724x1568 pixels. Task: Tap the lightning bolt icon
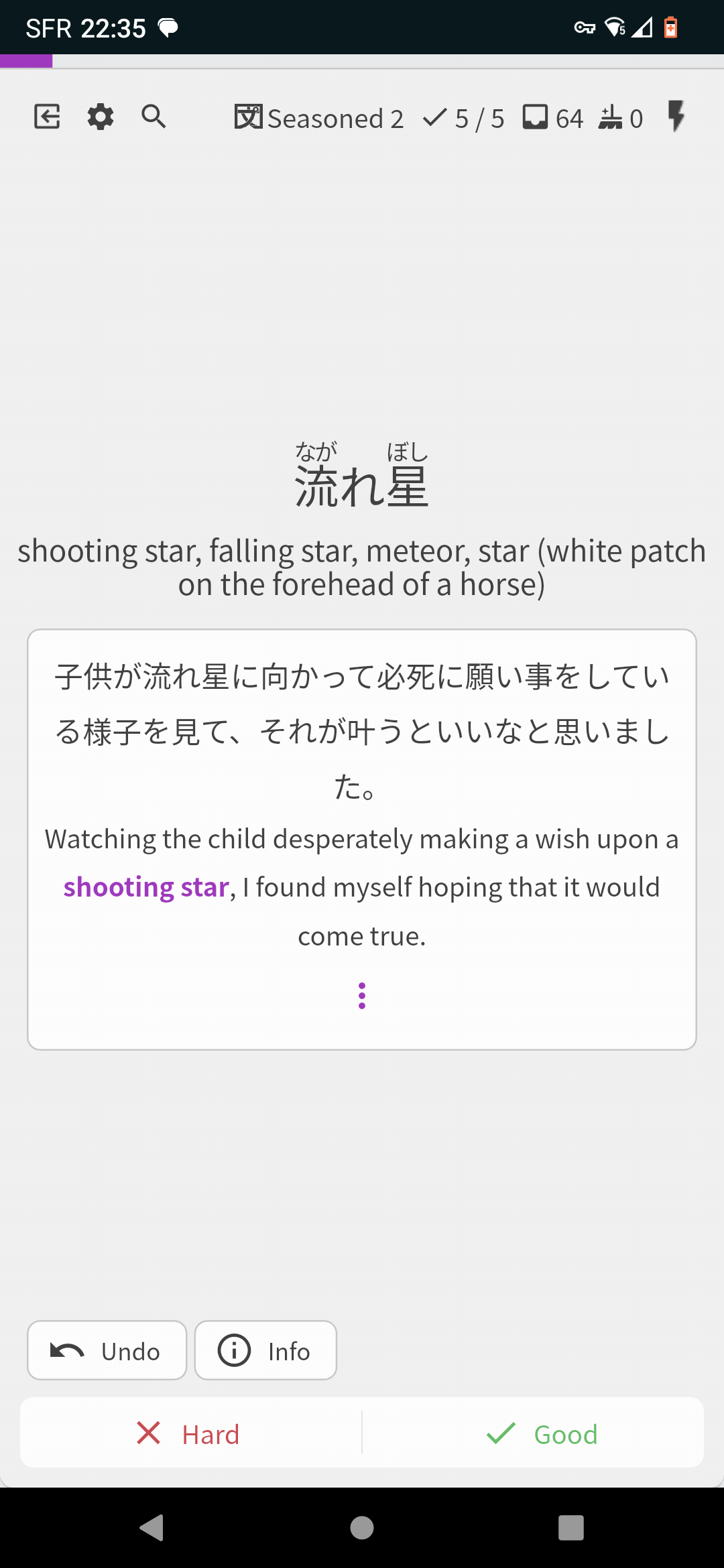[x=676, y=117]
